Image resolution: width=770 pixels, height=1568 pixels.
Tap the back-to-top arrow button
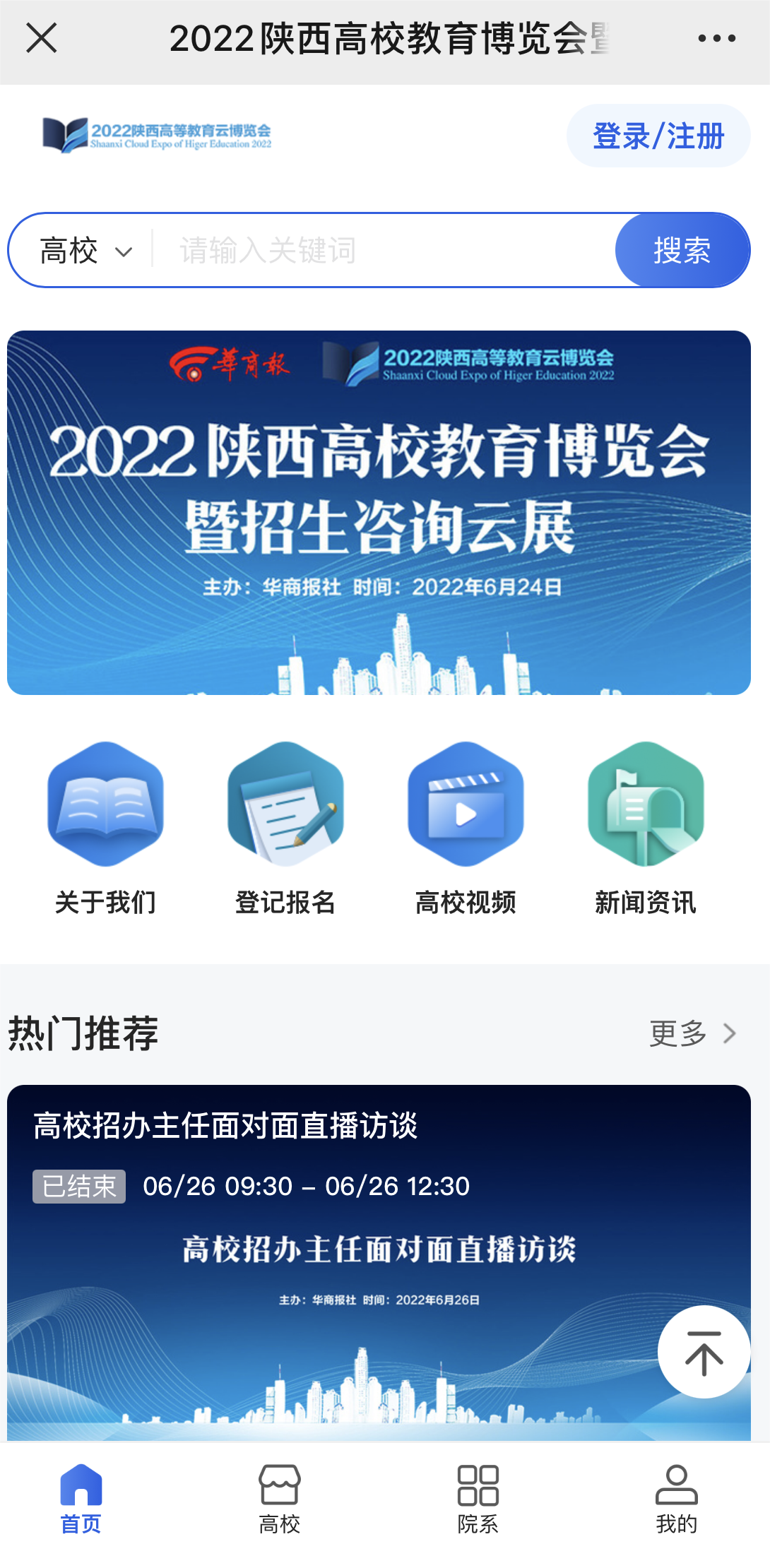(704, 1352)
